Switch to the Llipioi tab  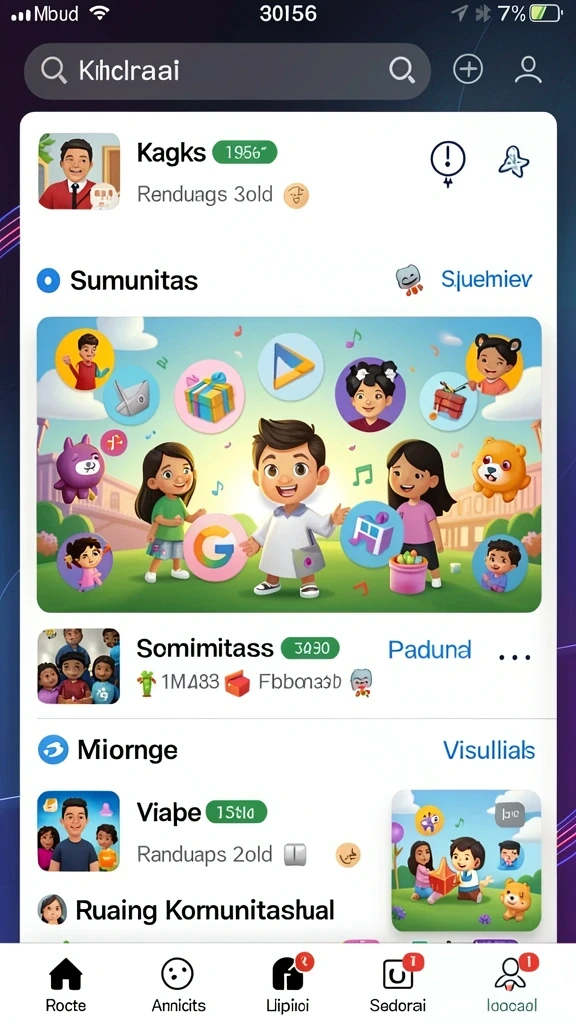click(x=287, y=985)
